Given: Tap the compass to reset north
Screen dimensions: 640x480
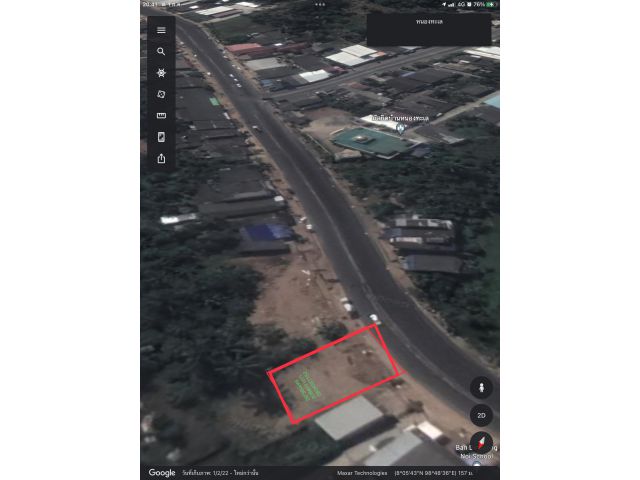Looking at the screenshot, I should 481,442.
